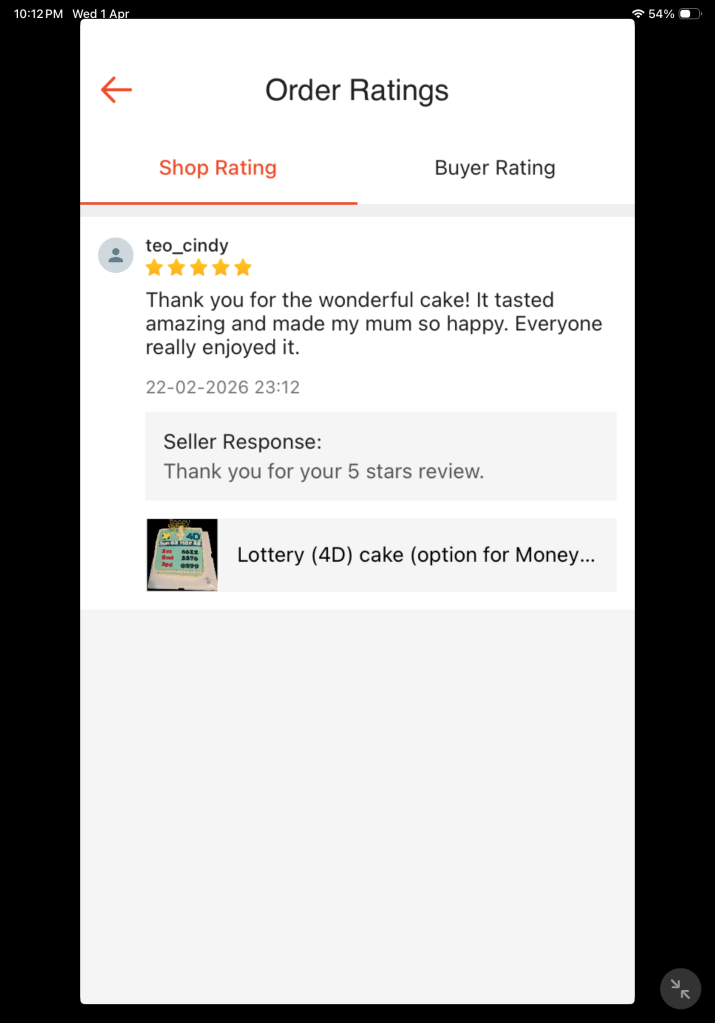Viewport: 715px width, 1023px height.
Task: Switch to the Shop Rating tab
Action: pyautogui.click(x=218, y=168)
